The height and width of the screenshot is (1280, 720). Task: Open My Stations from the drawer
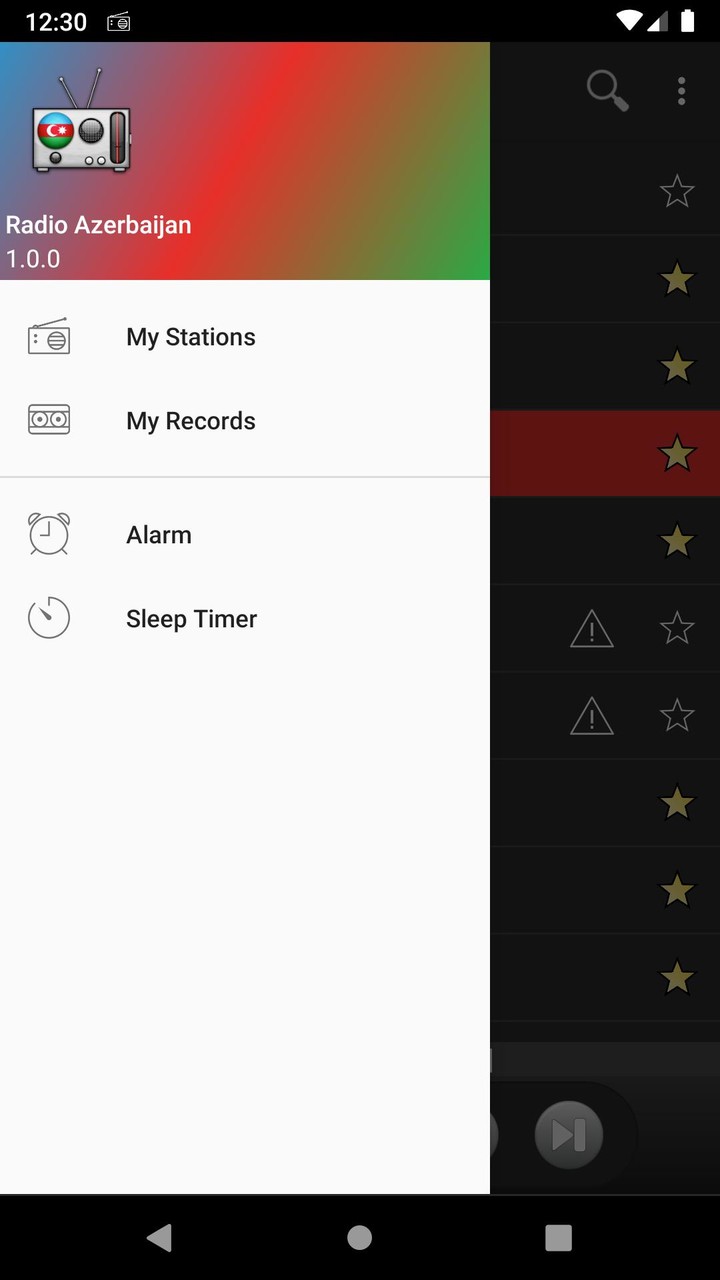[190, 338]
